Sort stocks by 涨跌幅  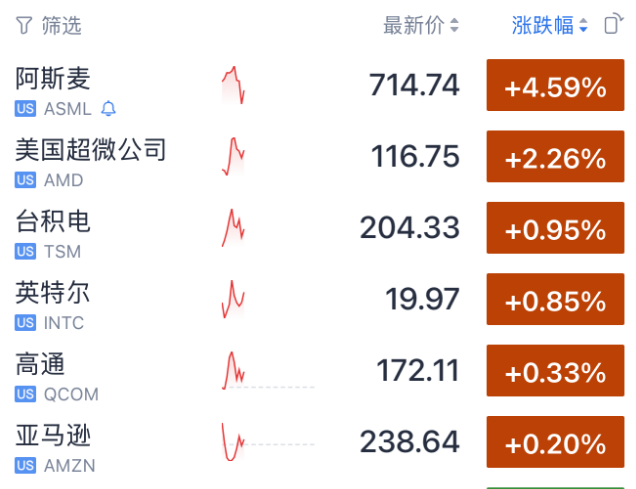550,26
